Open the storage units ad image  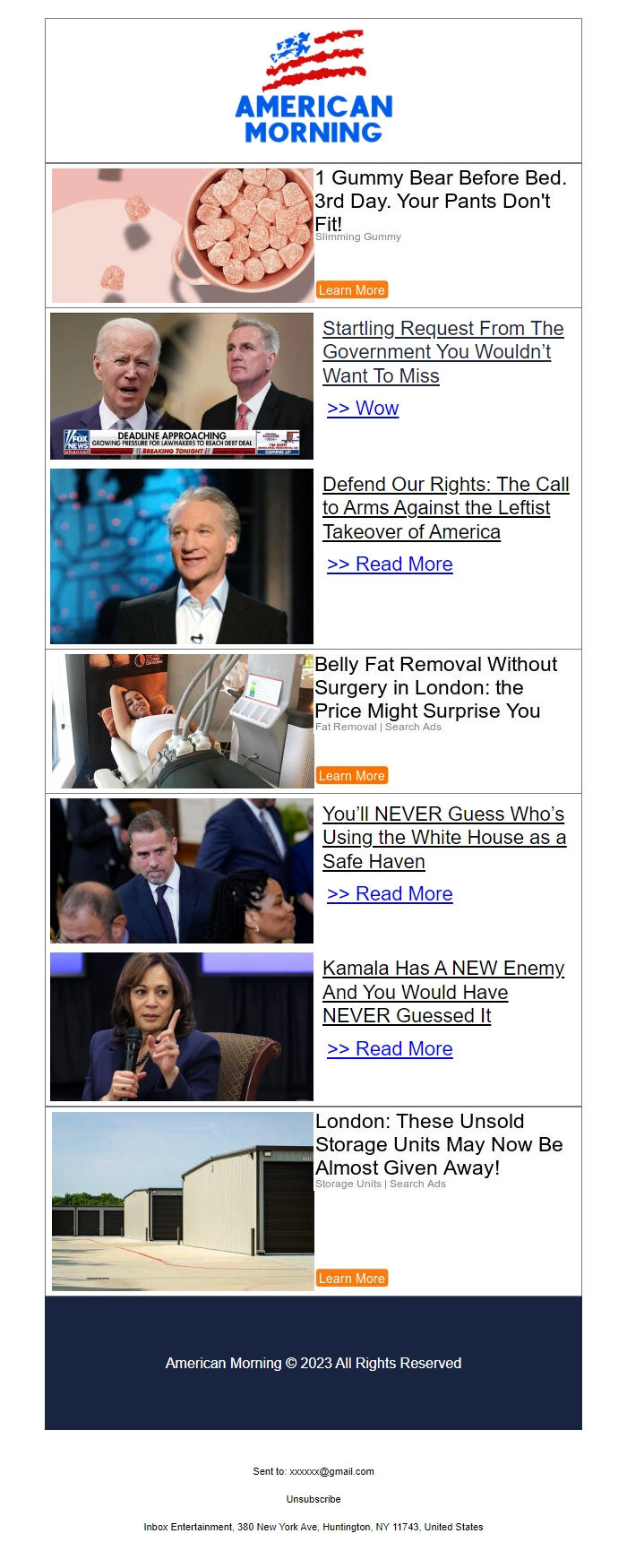(x=183, y=1201)
